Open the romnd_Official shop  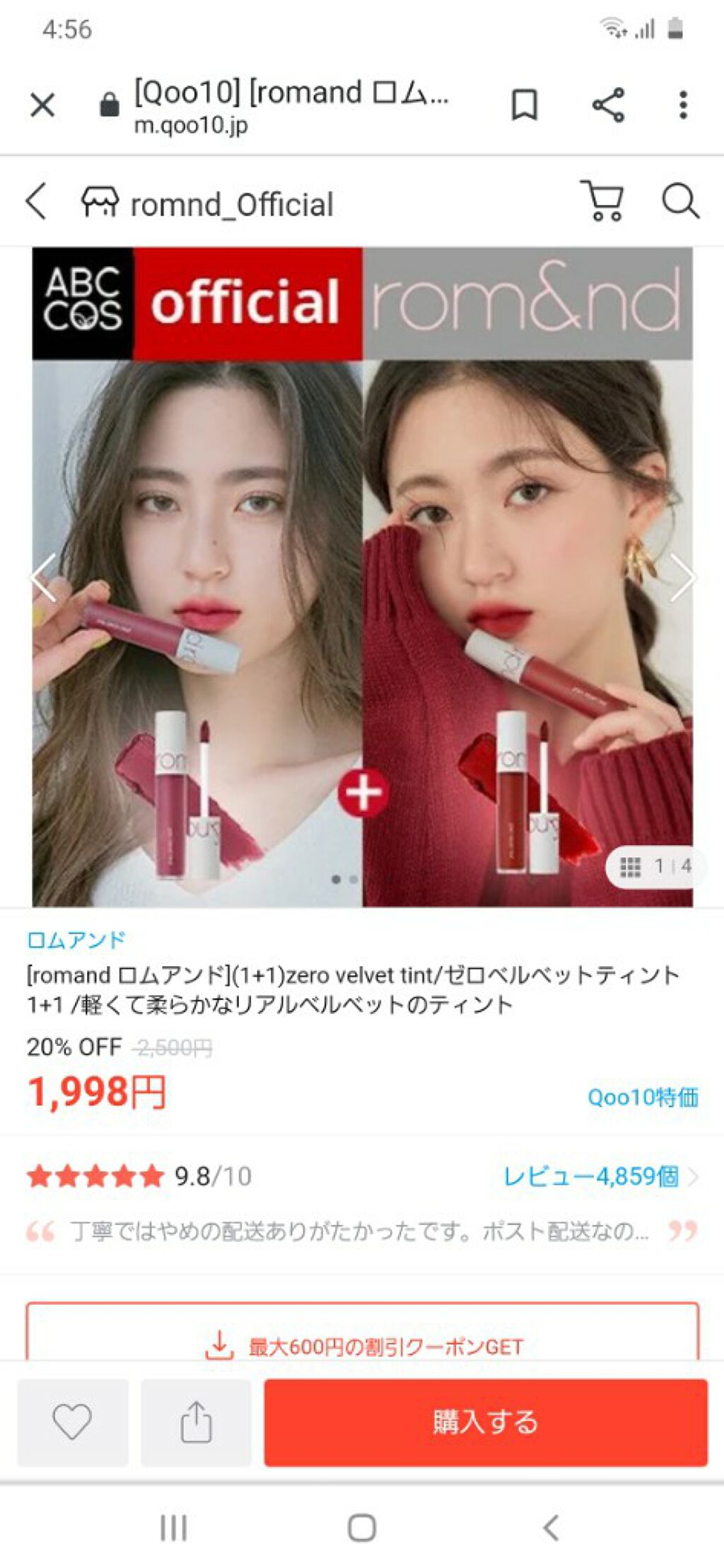point(207,204)
